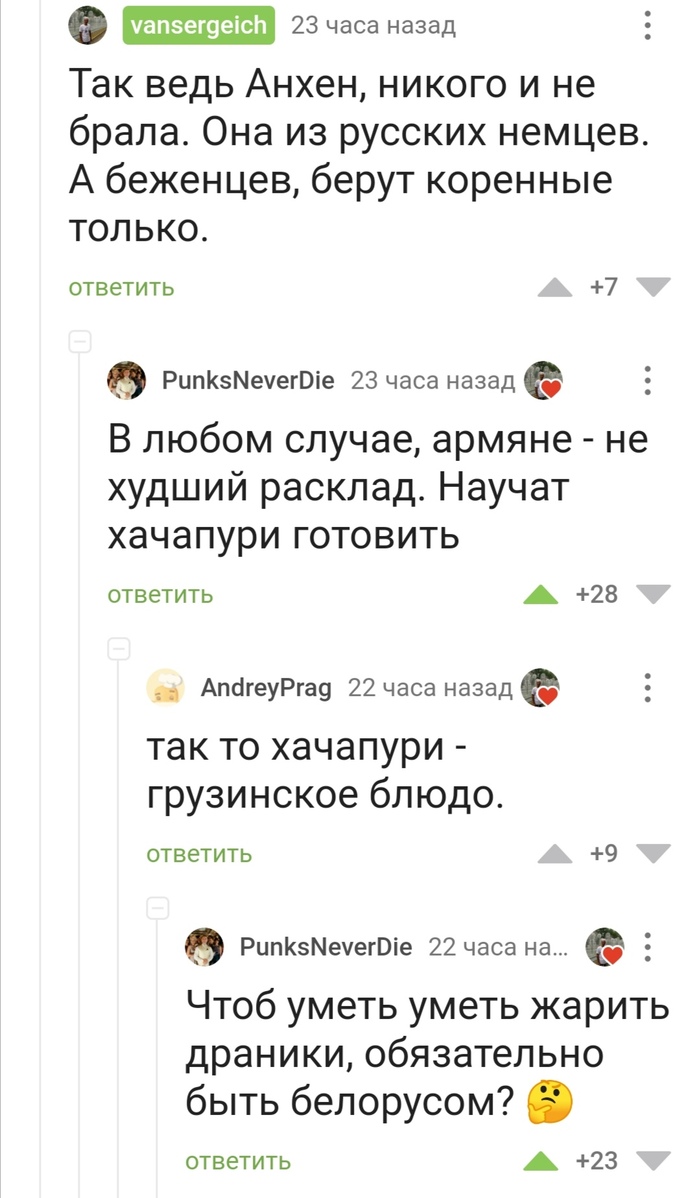Open overflow menu on the +28 comment

(648, 381)
